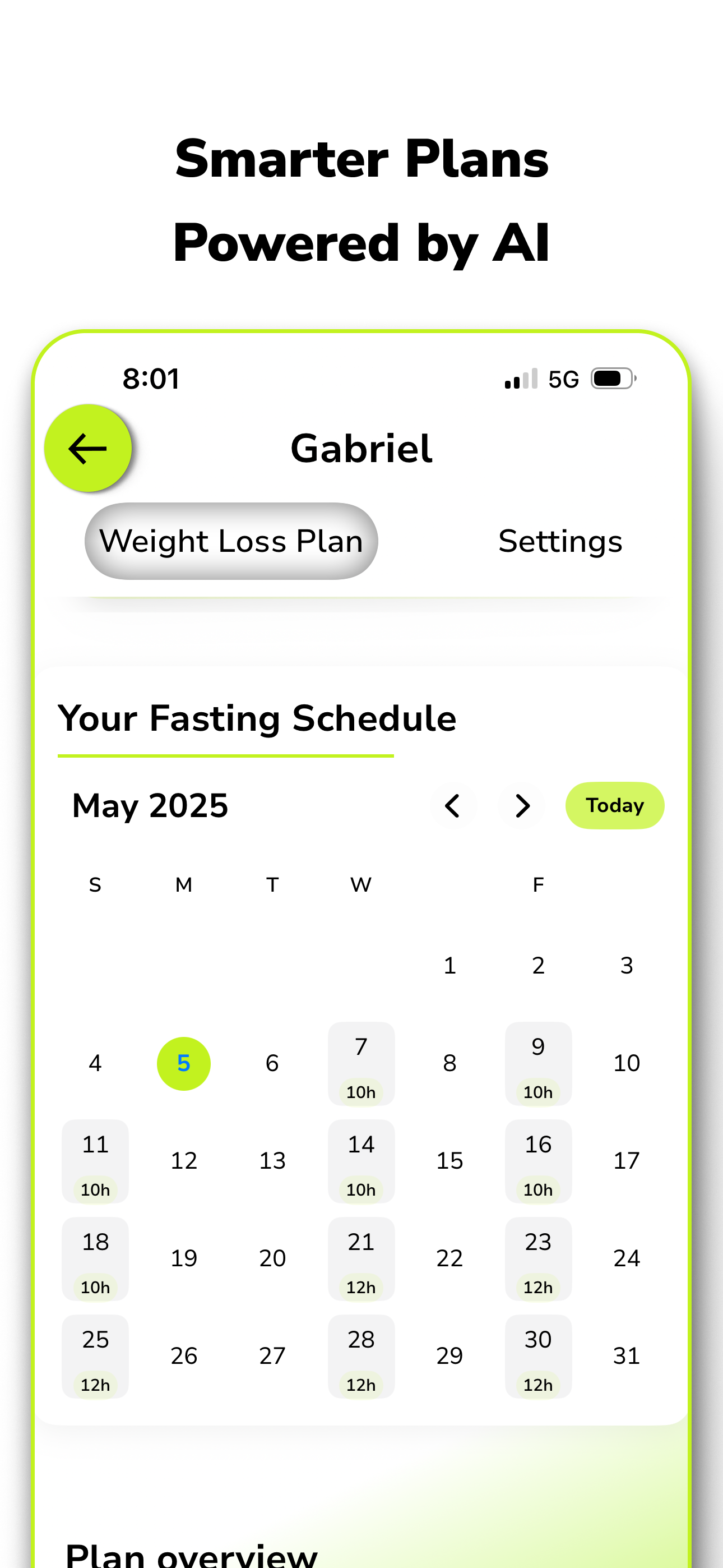Go to the previous month

(x=453, y=805)
